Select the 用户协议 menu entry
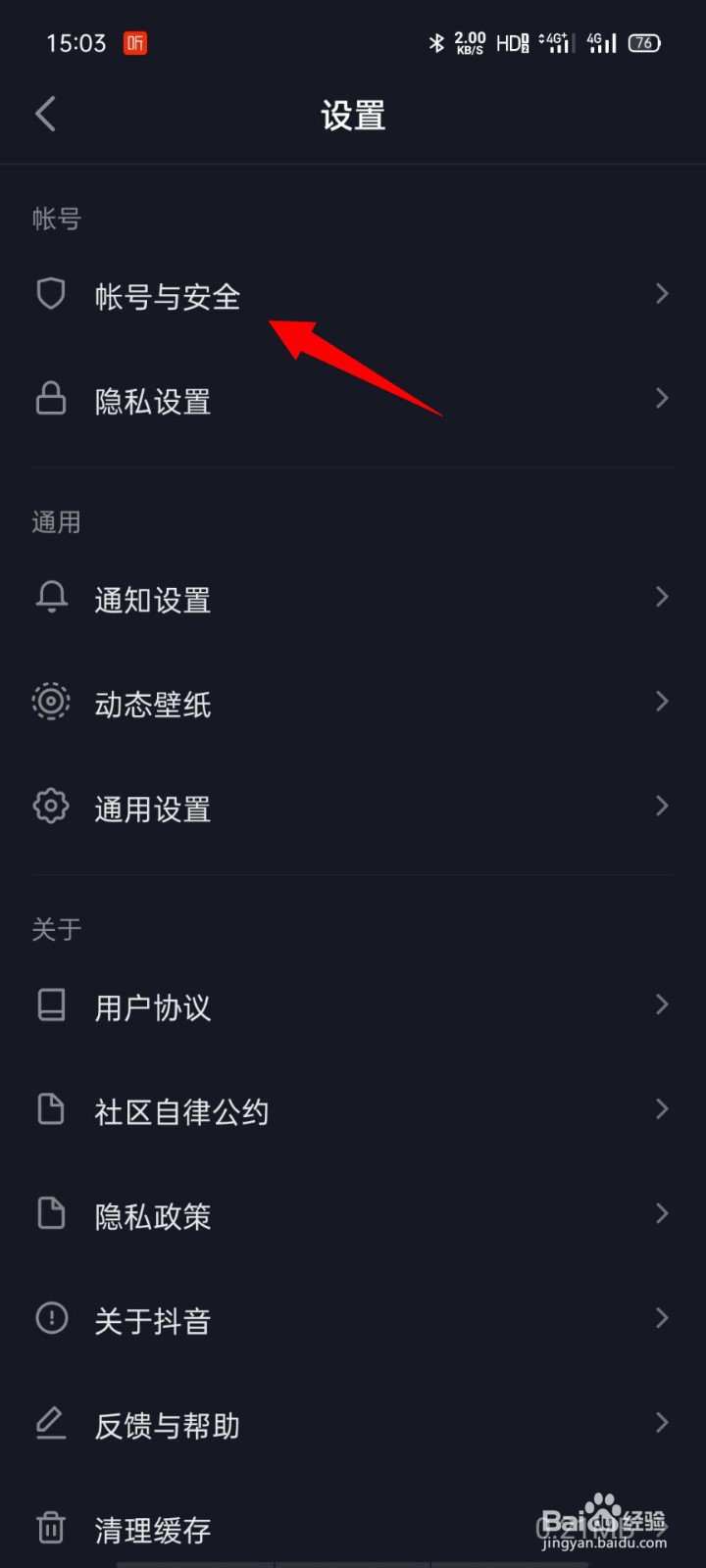This screenshot has height=1568, width=706. (353, 1006)
